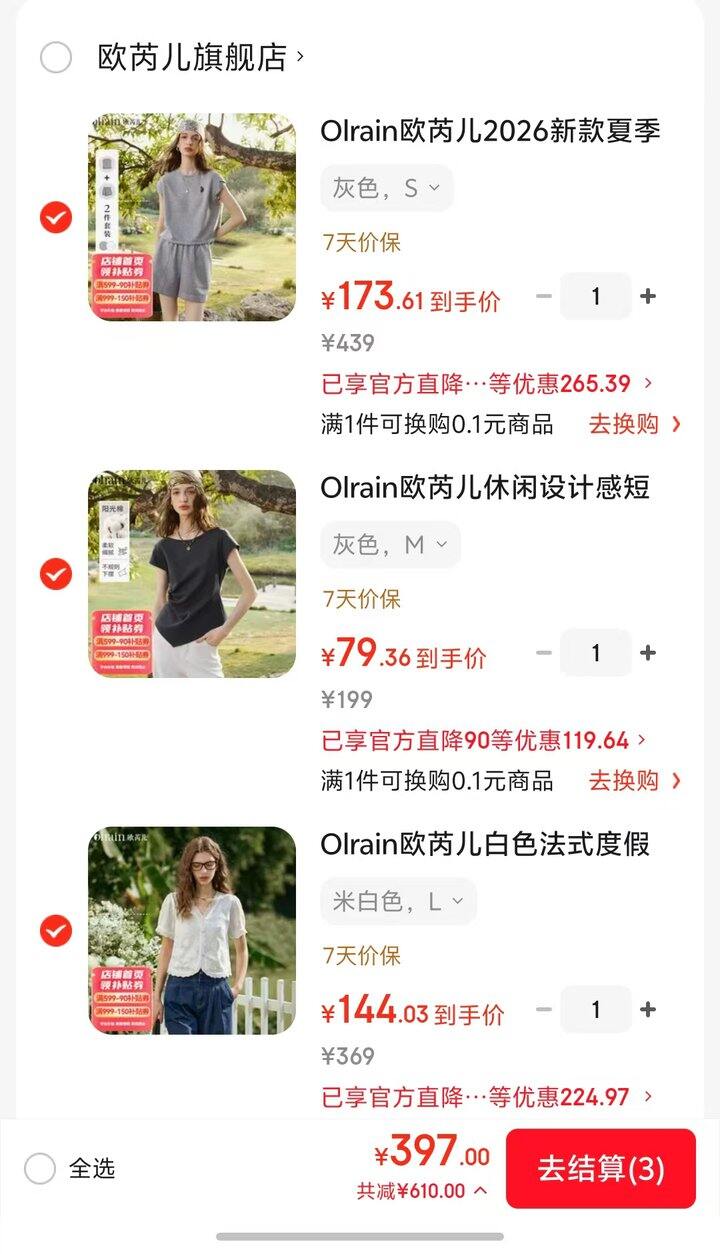Change the 灰色，M size option

390,545
